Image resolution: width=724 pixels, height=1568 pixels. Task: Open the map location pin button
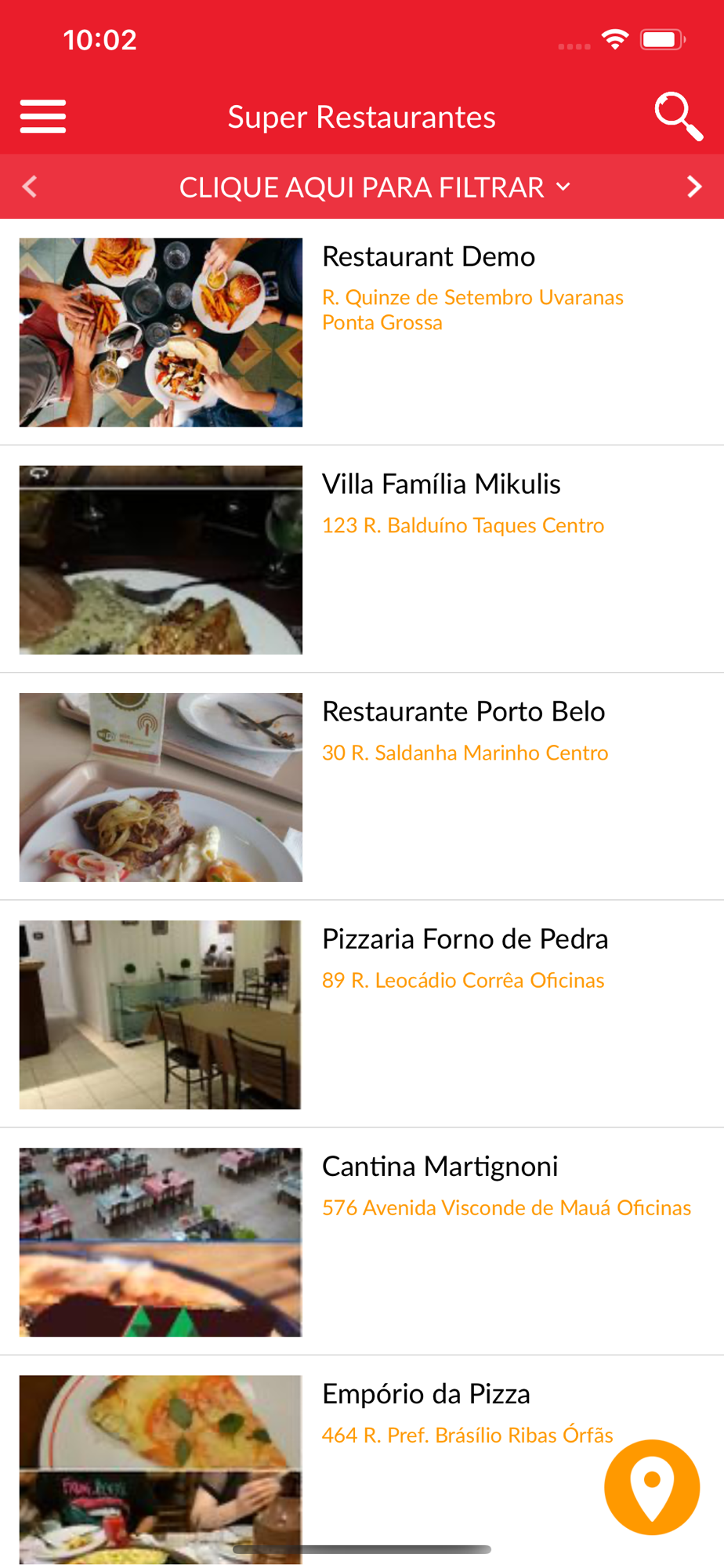652,1486
